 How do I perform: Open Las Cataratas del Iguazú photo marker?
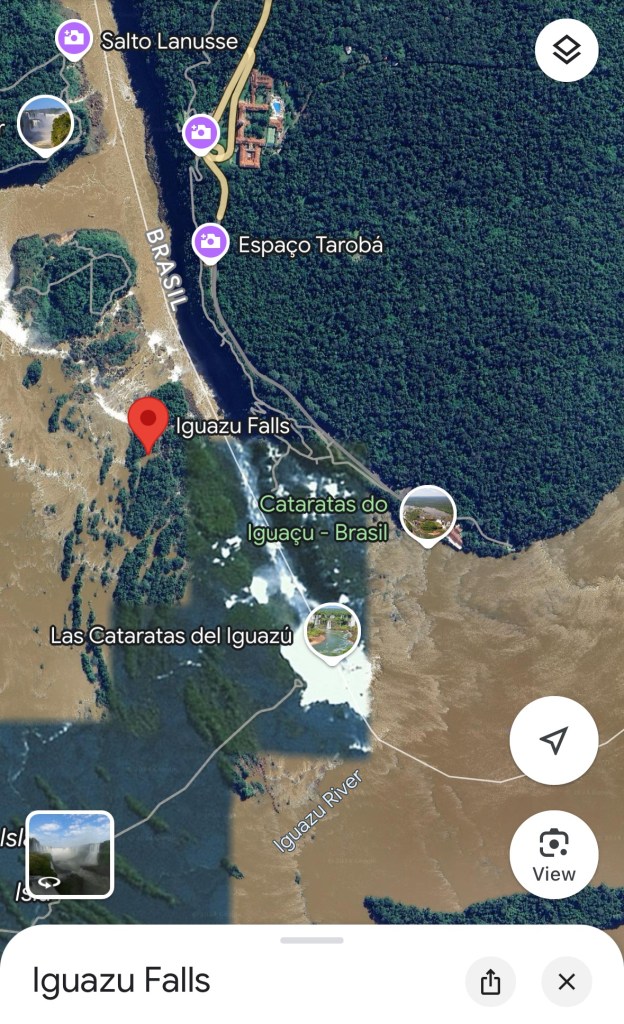333,629
